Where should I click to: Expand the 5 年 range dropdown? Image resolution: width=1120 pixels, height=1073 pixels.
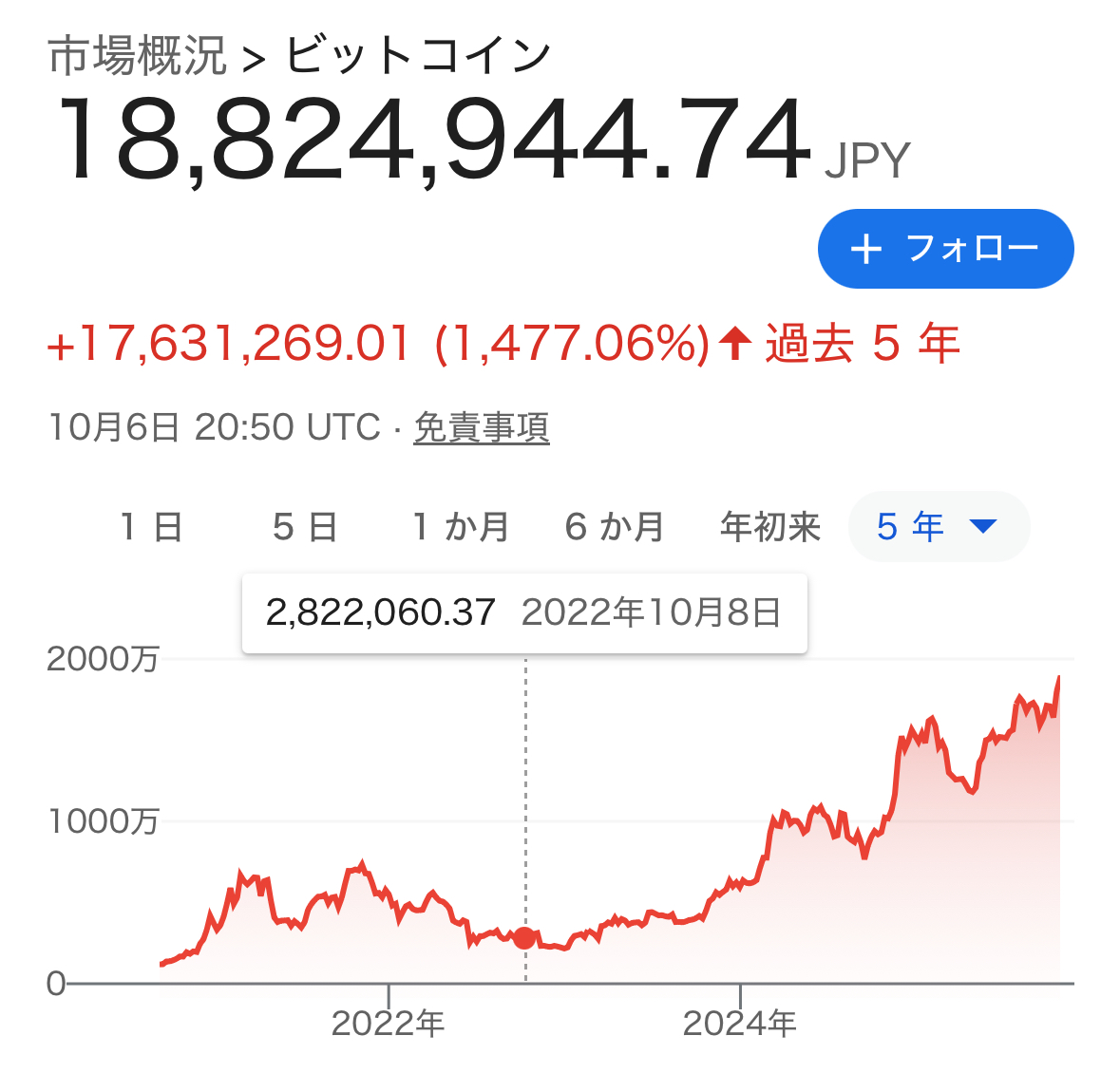coord(938,526)
